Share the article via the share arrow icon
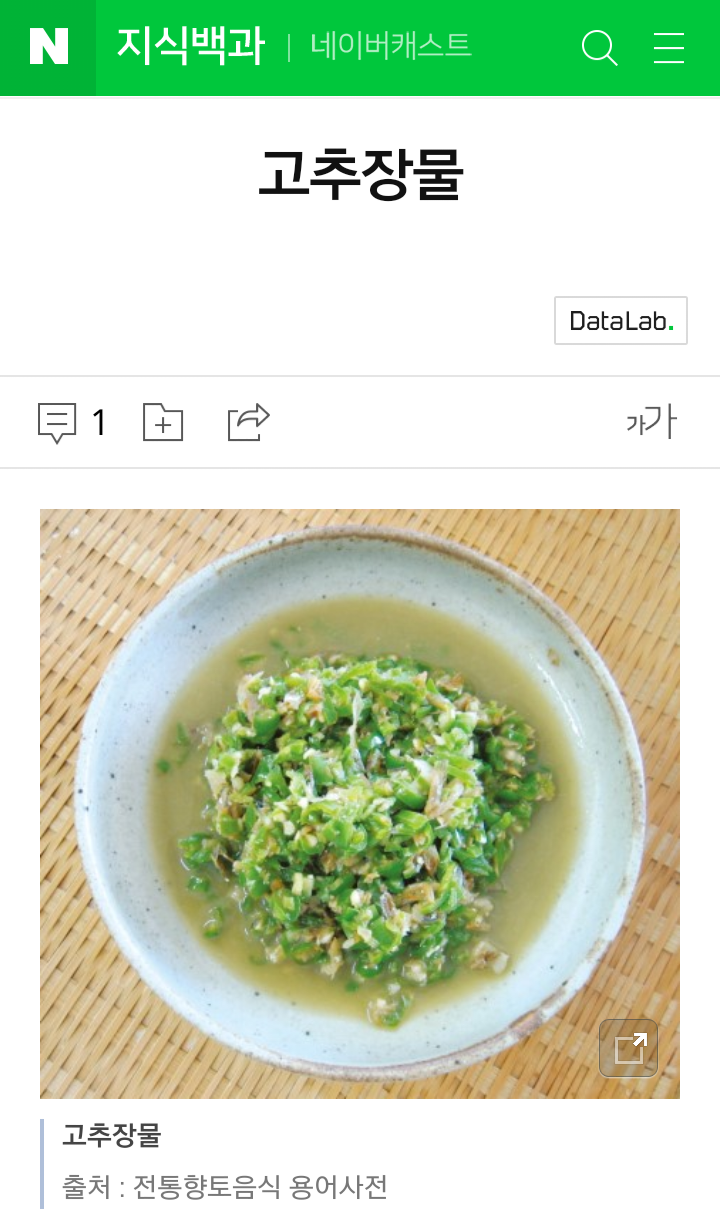The image size is (720, 1229). click(x=248, y=422)
